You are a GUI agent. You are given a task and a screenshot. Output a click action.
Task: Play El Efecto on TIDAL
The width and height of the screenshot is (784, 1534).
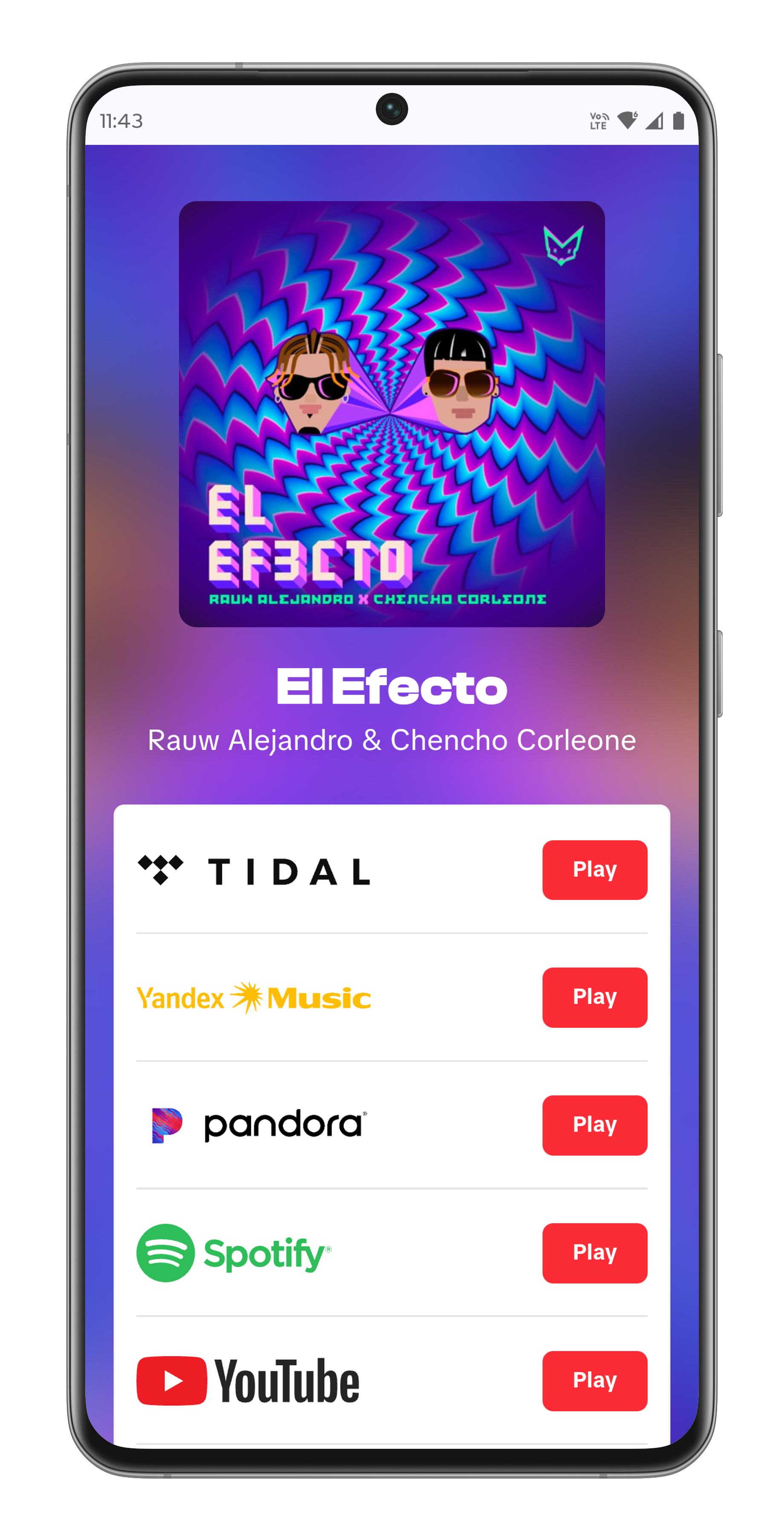(x=594, y=869)
